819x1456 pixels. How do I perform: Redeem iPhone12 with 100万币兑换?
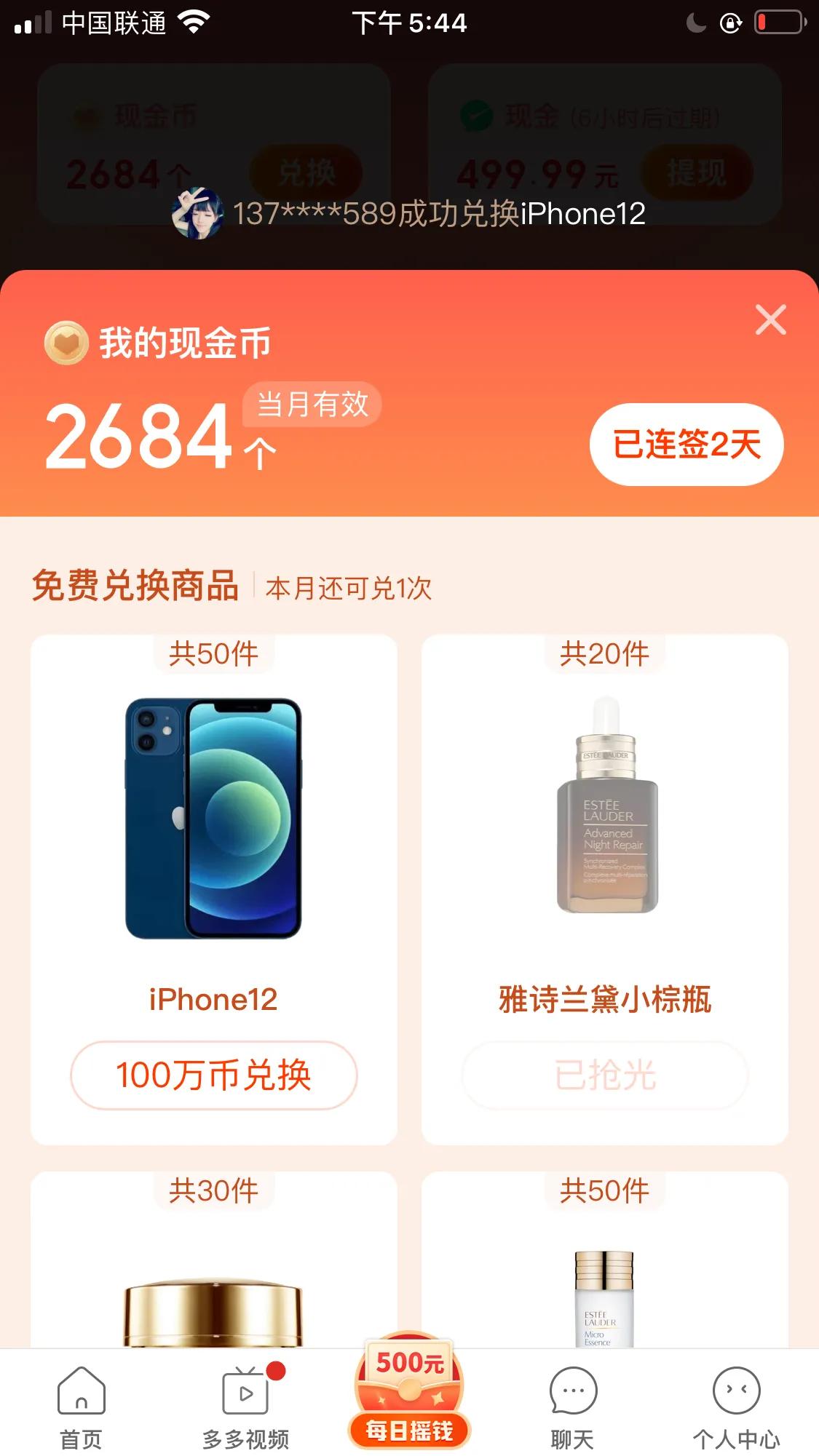pos(213,1075)
